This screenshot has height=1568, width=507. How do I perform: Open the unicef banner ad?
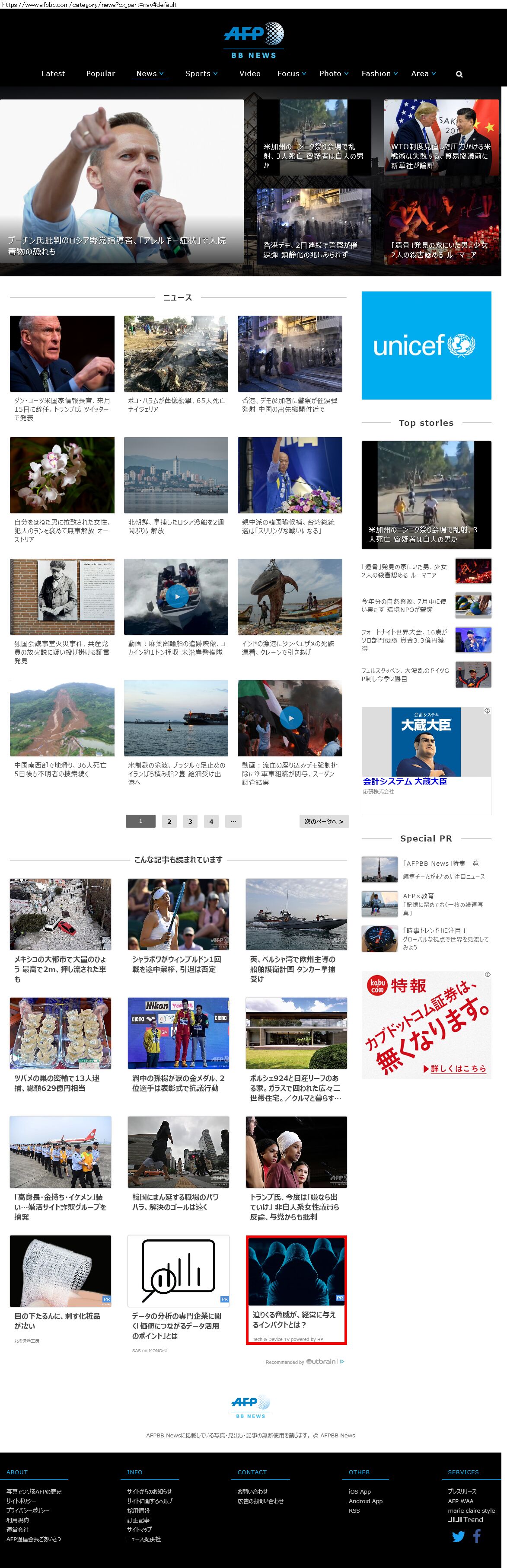426,345
